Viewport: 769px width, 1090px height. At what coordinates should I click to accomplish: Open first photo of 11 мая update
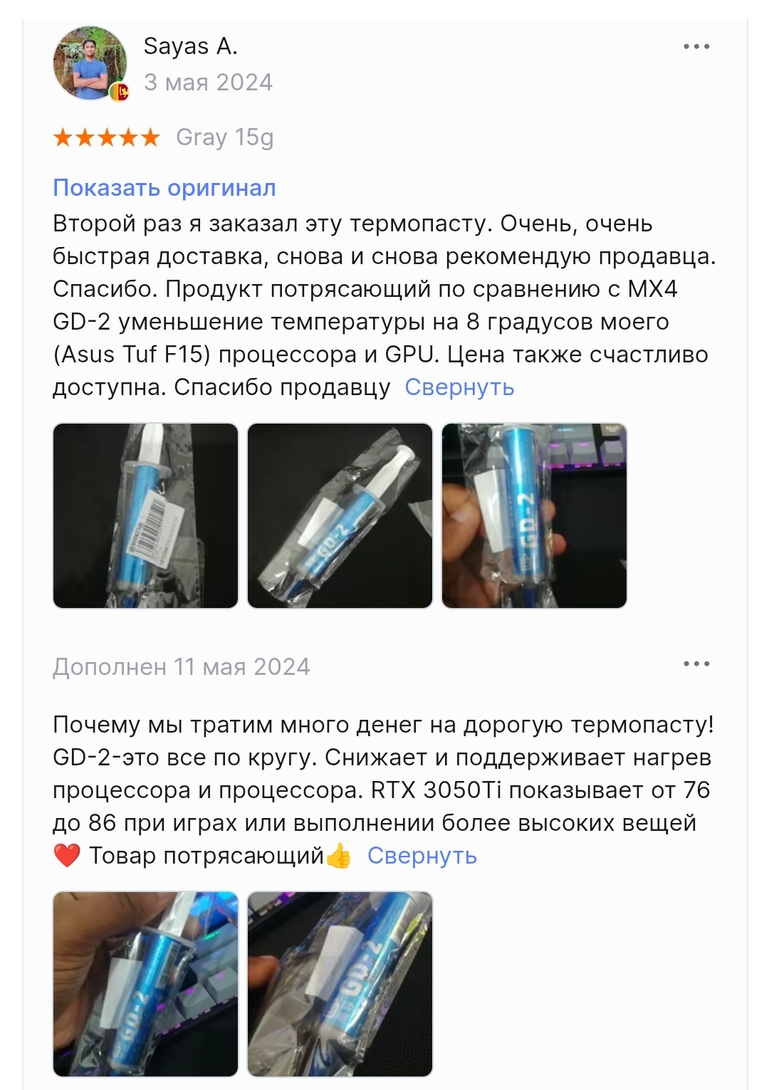[145, 984]
